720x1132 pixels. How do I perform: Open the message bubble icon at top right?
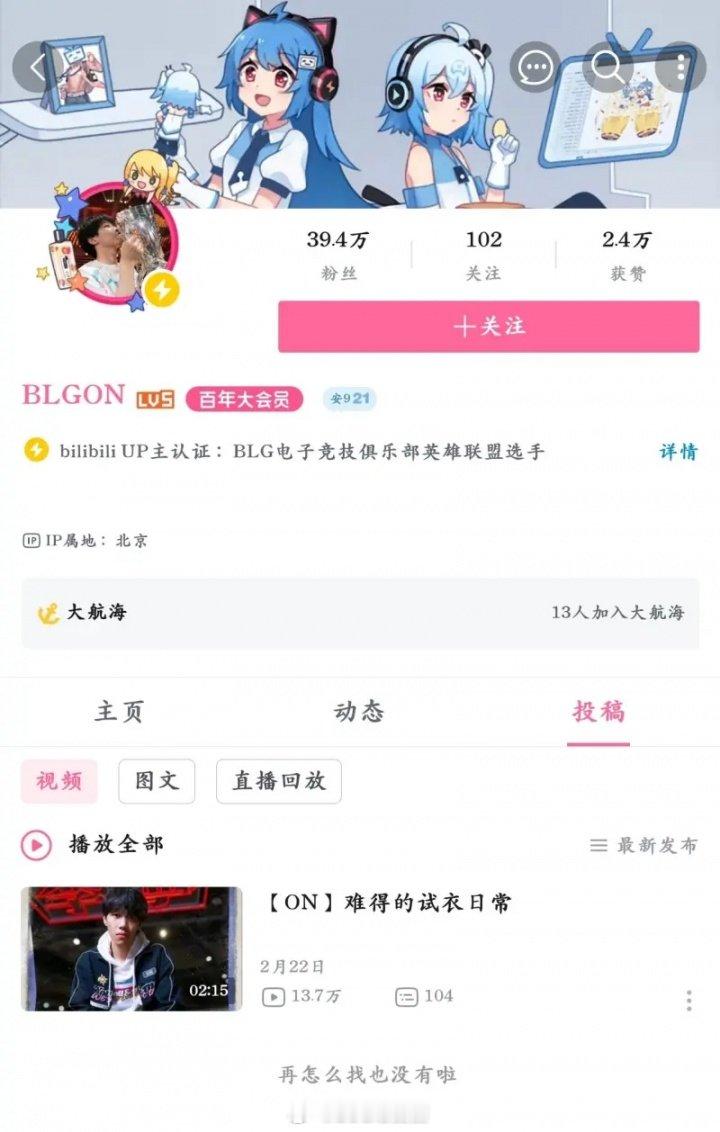coord(536,68)
